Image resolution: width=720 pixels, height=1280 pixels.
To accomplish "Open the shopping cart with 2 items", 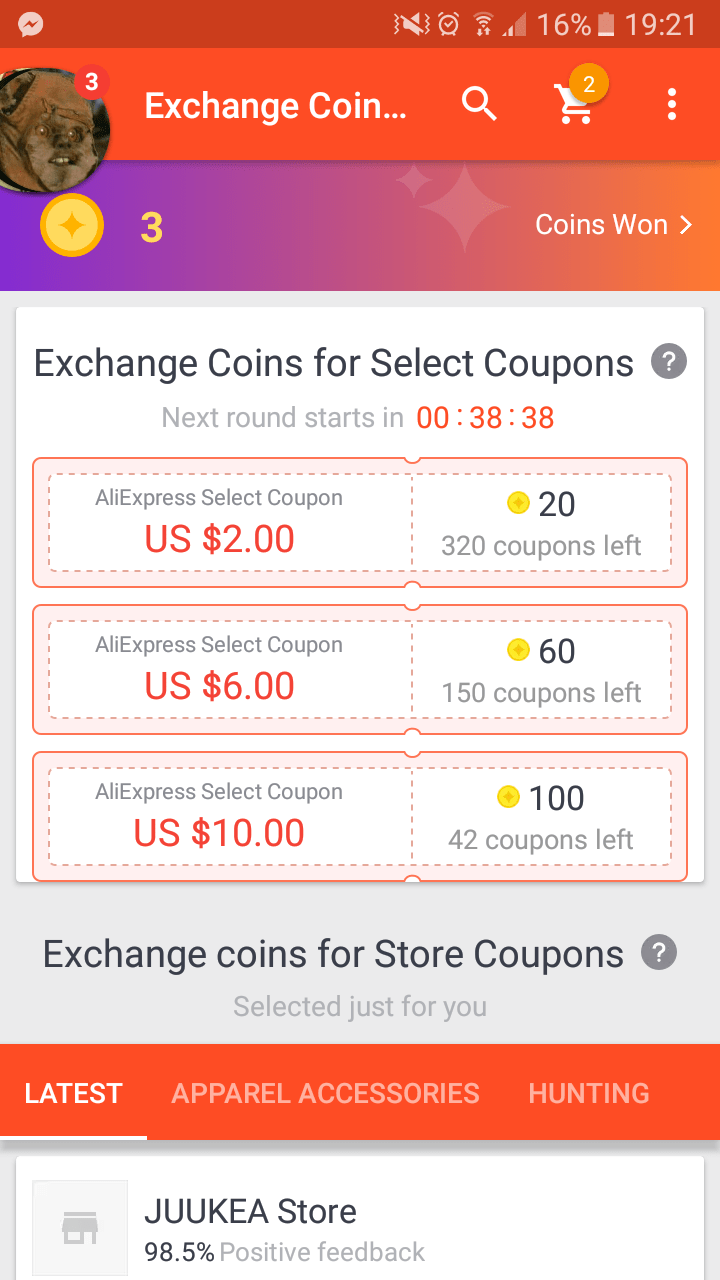I will click(x=575, y=107).
